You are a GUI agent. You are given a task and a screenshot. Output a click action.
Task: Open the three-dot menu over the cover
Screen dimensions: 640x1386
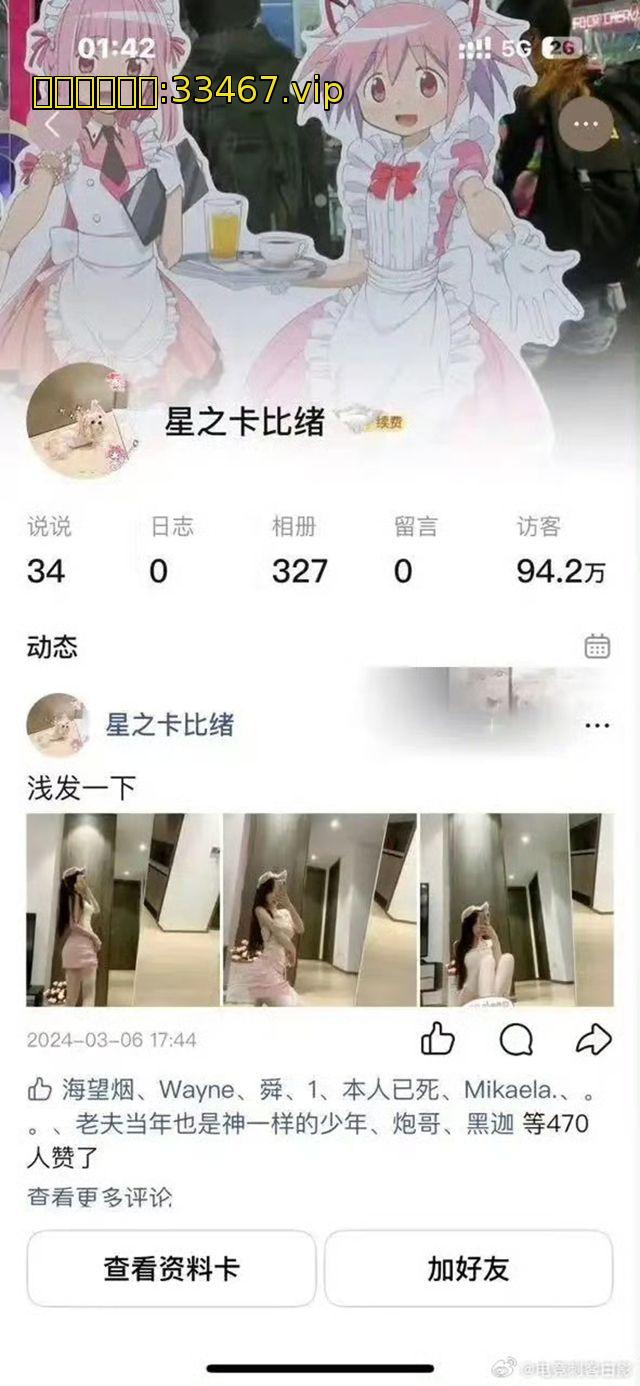tap(585, 125)
